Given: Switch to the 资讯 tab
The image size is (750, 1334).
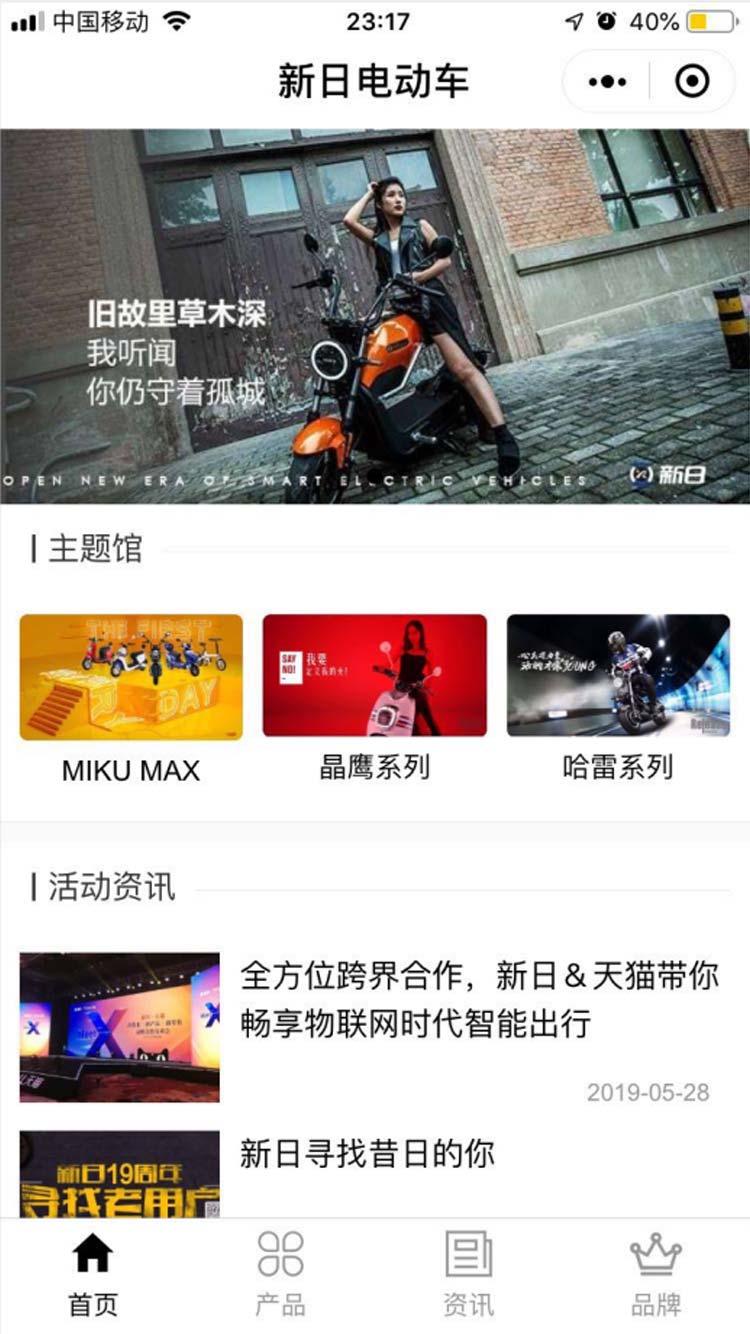Looking at the screenshot, I should pos(468,1274).
